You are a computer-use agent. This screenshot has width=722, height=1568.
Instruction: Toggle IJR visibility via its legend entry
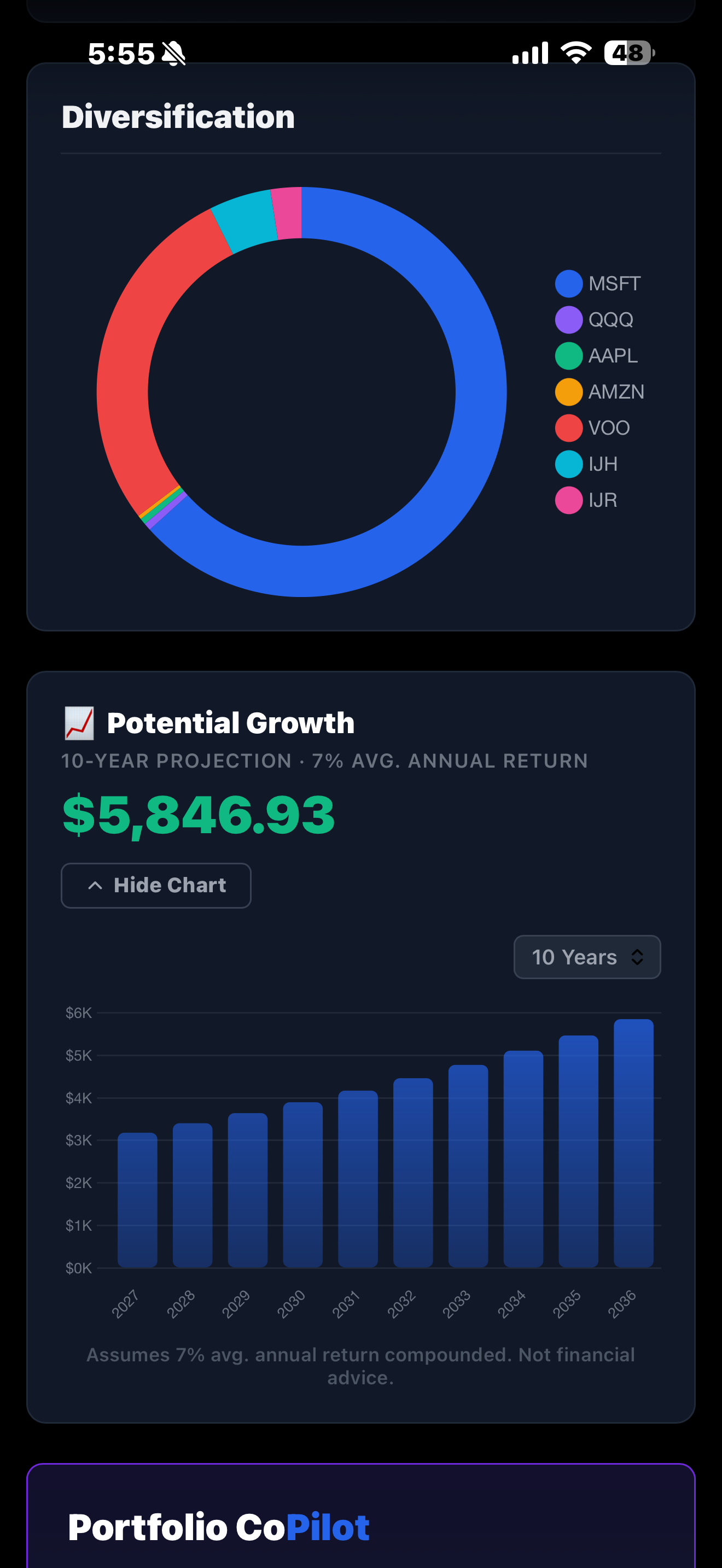click(587, 499)
